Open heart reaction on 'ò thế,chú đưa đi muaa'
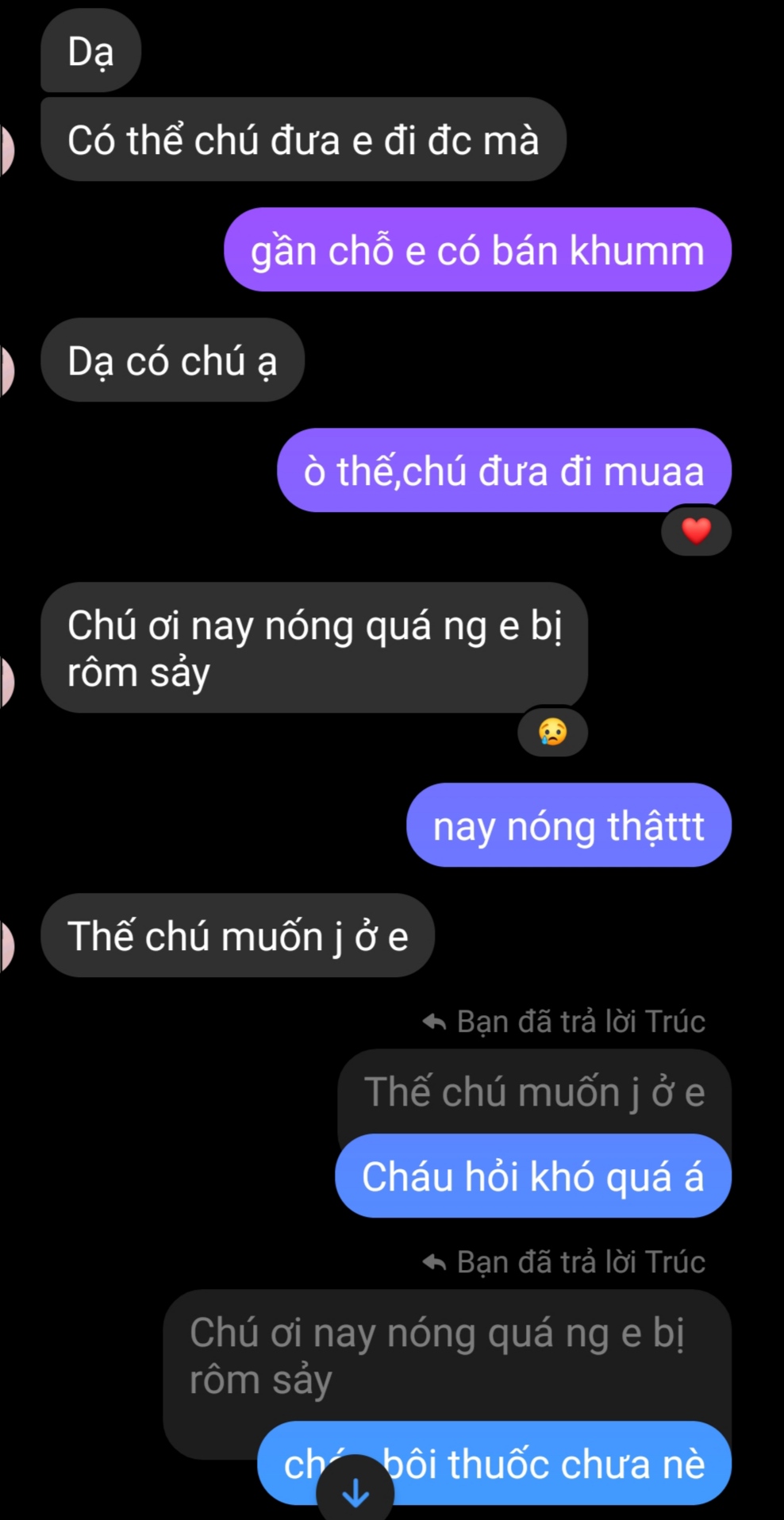784x1520 pixels. (696, 531)
